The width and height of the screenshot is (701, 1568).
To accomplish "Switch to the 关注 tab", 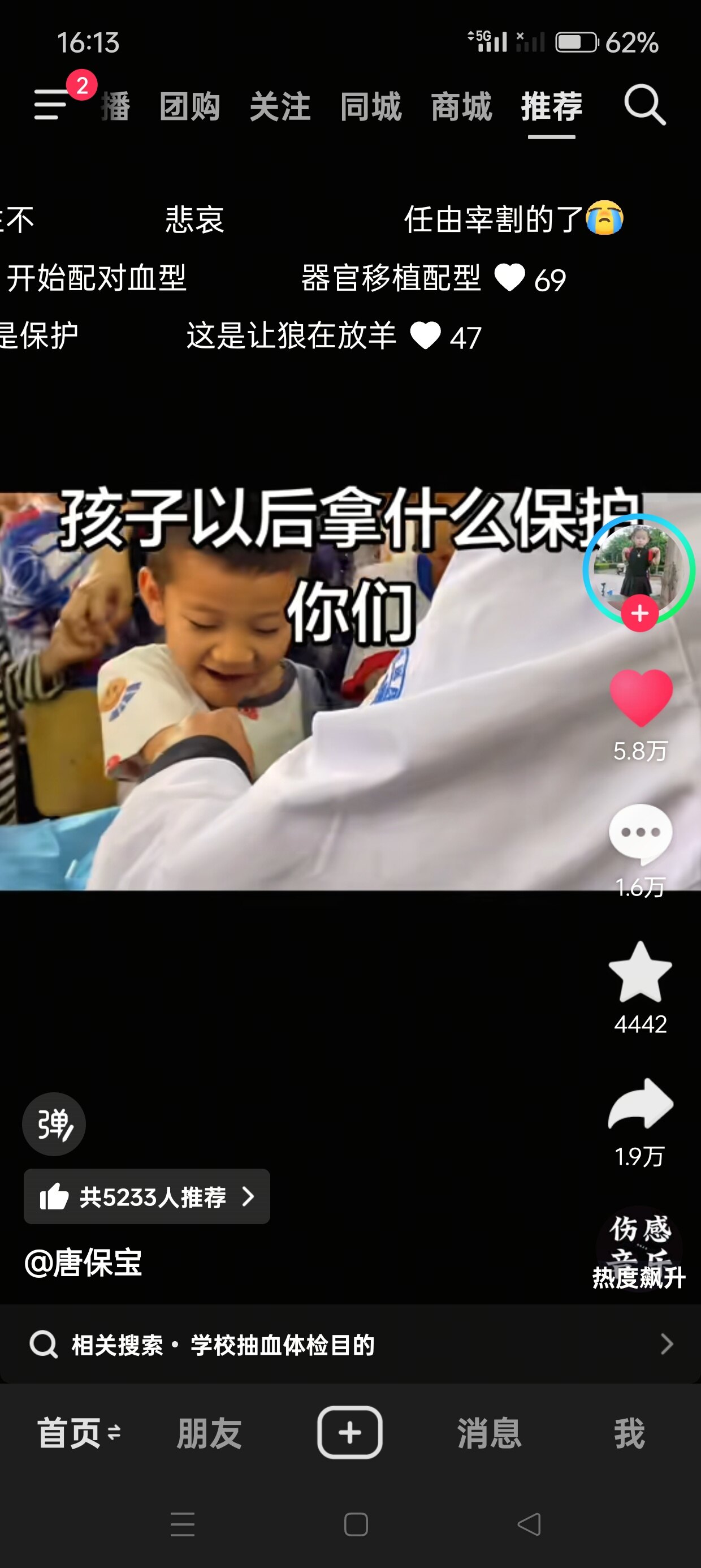I will (x=280, y=106).
